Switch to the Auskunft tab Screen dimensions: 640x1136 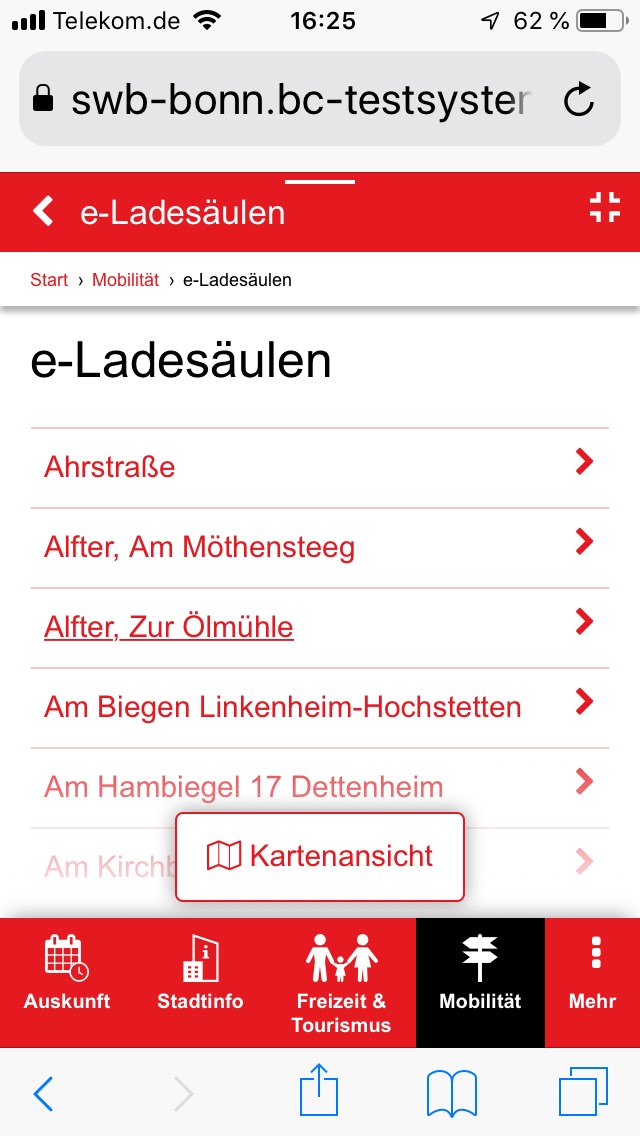pyautogui.click(x=67, y=975)
